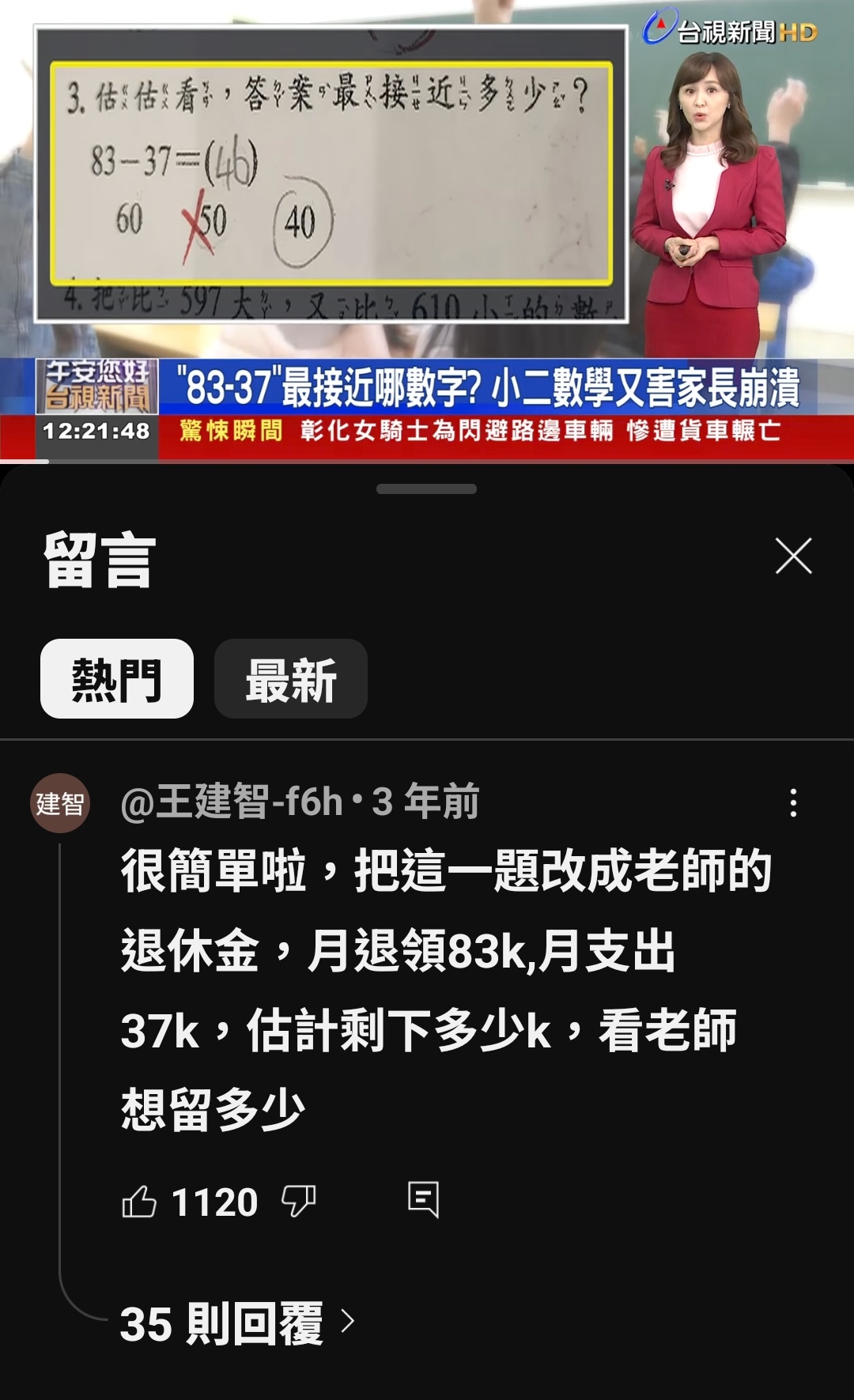Image resolution: width=854 pixels, height=1400 pixels.
Task: Switch to the 最新 comments chip
Action: (291, 679)
